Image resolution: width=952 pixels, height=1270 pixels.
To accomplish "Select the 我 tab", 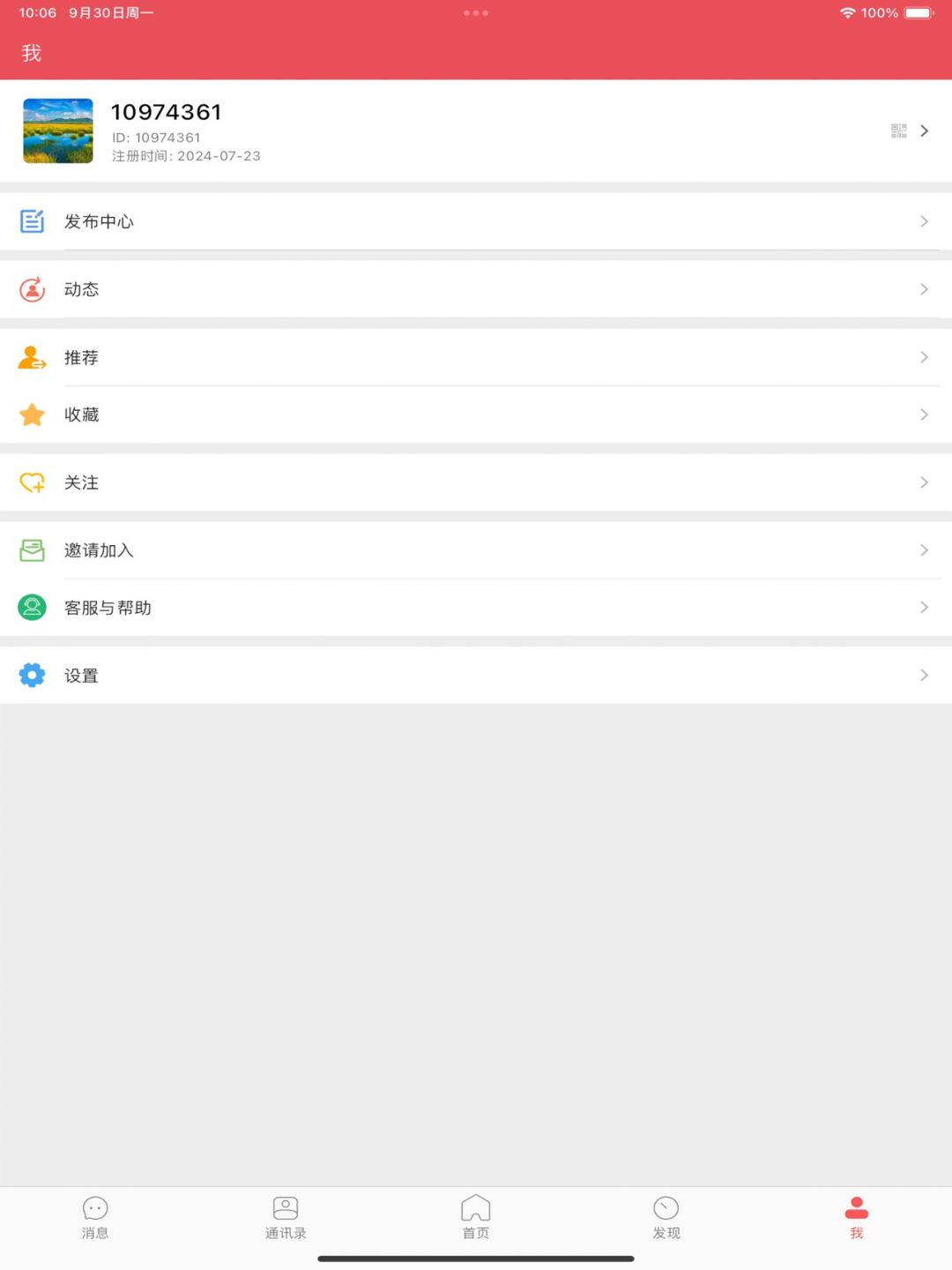I will coord(856,1218).
